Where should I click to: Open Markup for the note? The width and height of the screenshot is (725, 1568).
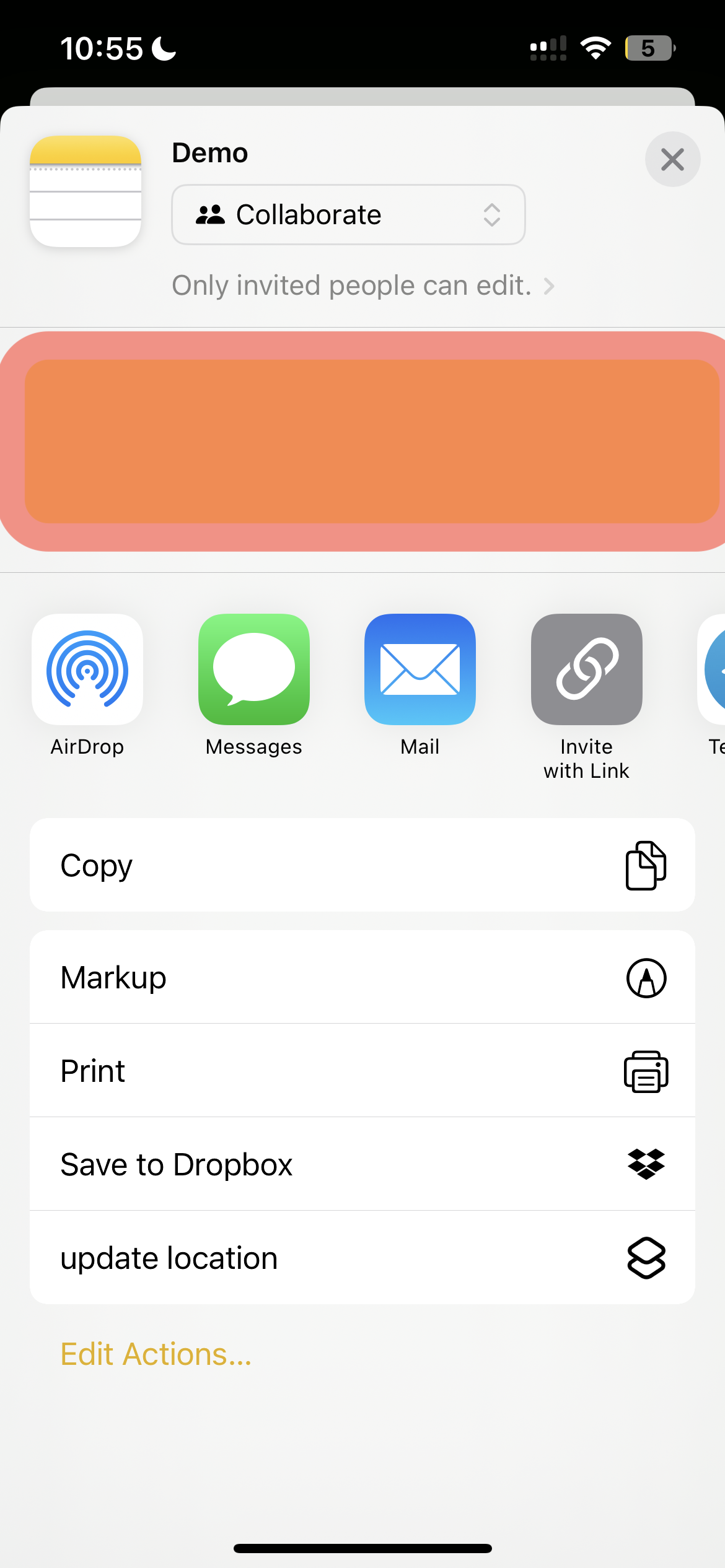tap(362, 977)
